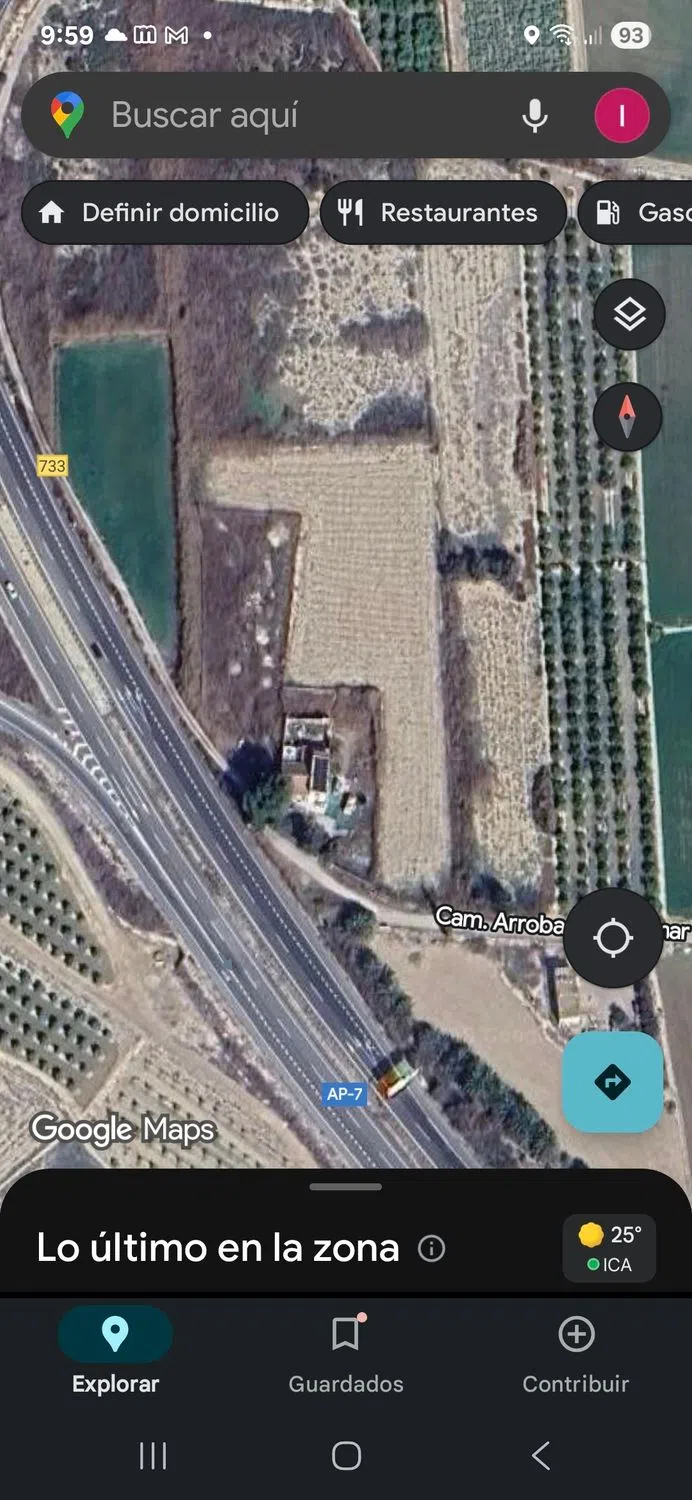Center the map on my location

(612, 938)
